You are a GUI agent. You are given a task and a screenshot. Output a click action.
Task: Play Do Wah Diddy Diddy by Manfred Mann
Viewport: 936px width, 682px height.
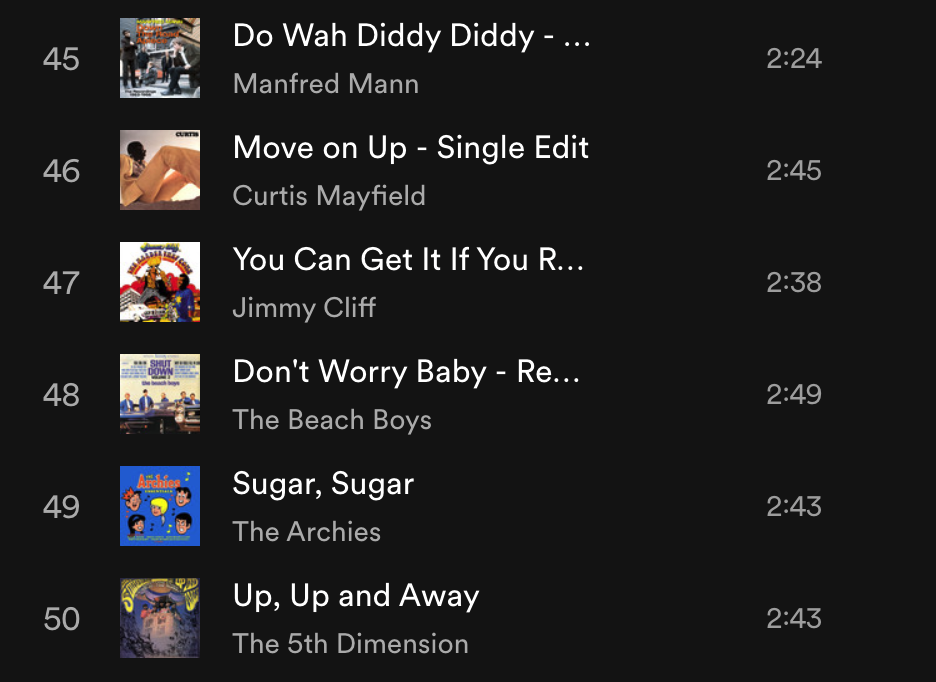[x=411, y=37]
